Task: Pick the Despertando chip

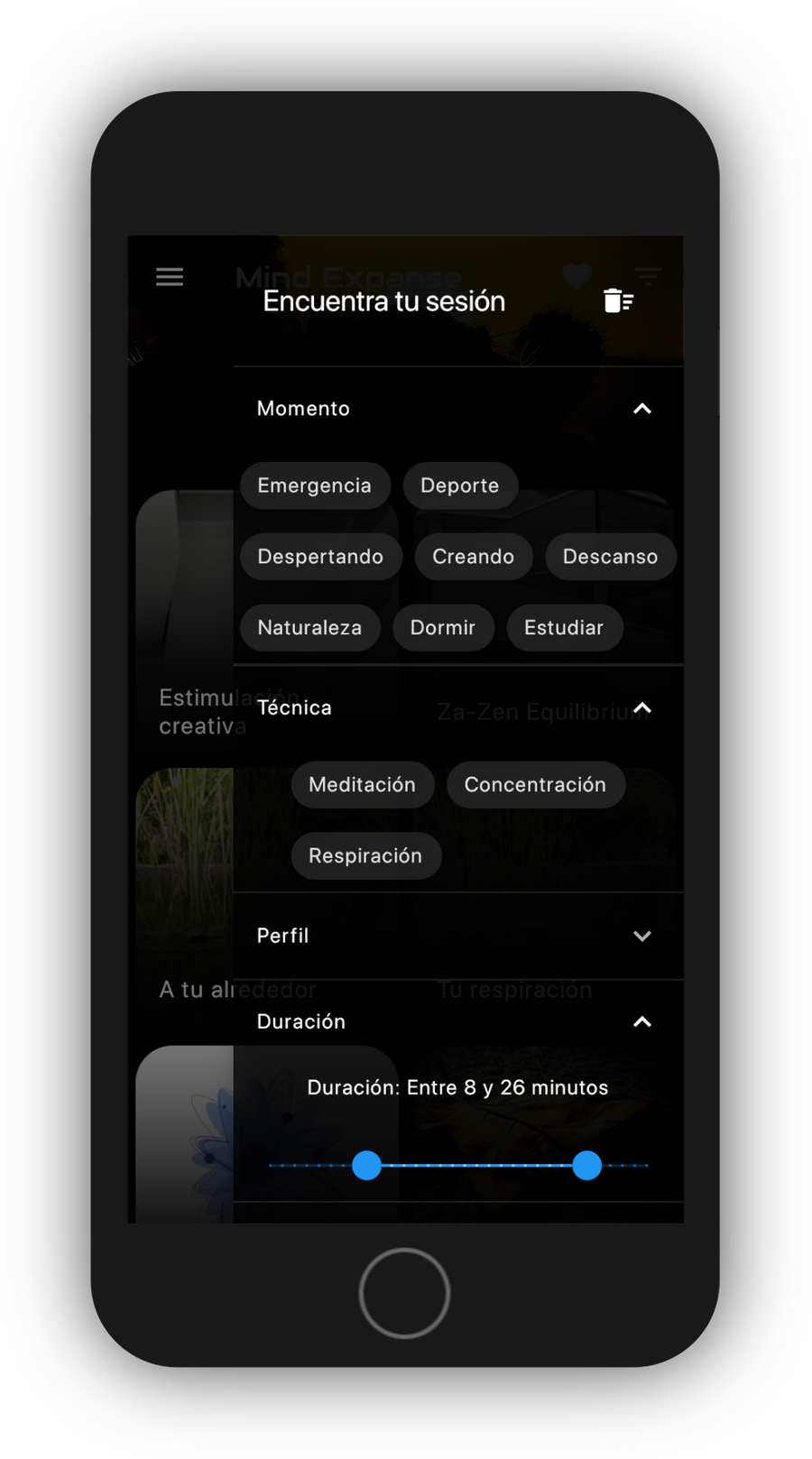Action: tap(320, 557)
